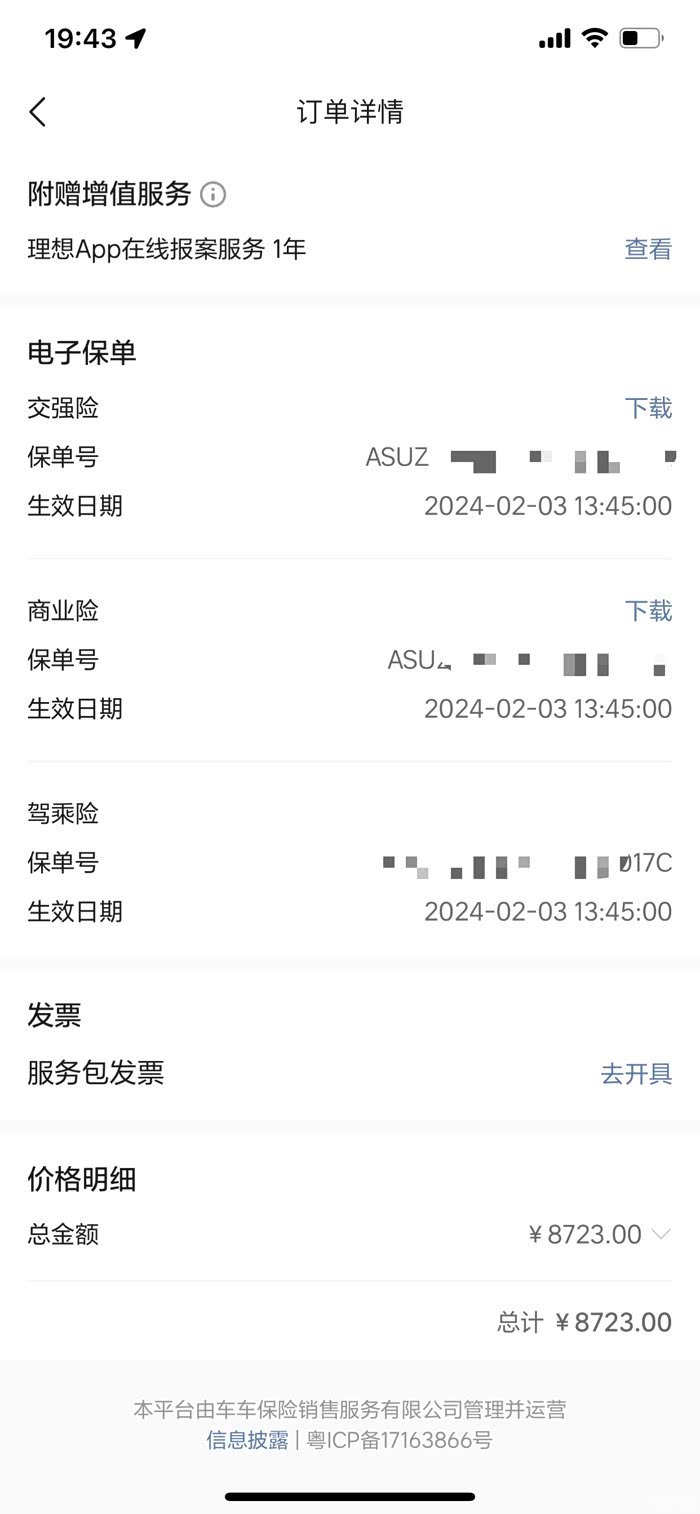Download the 商业险 policy
Viewport: 700px width, 1514px height.
648,611
